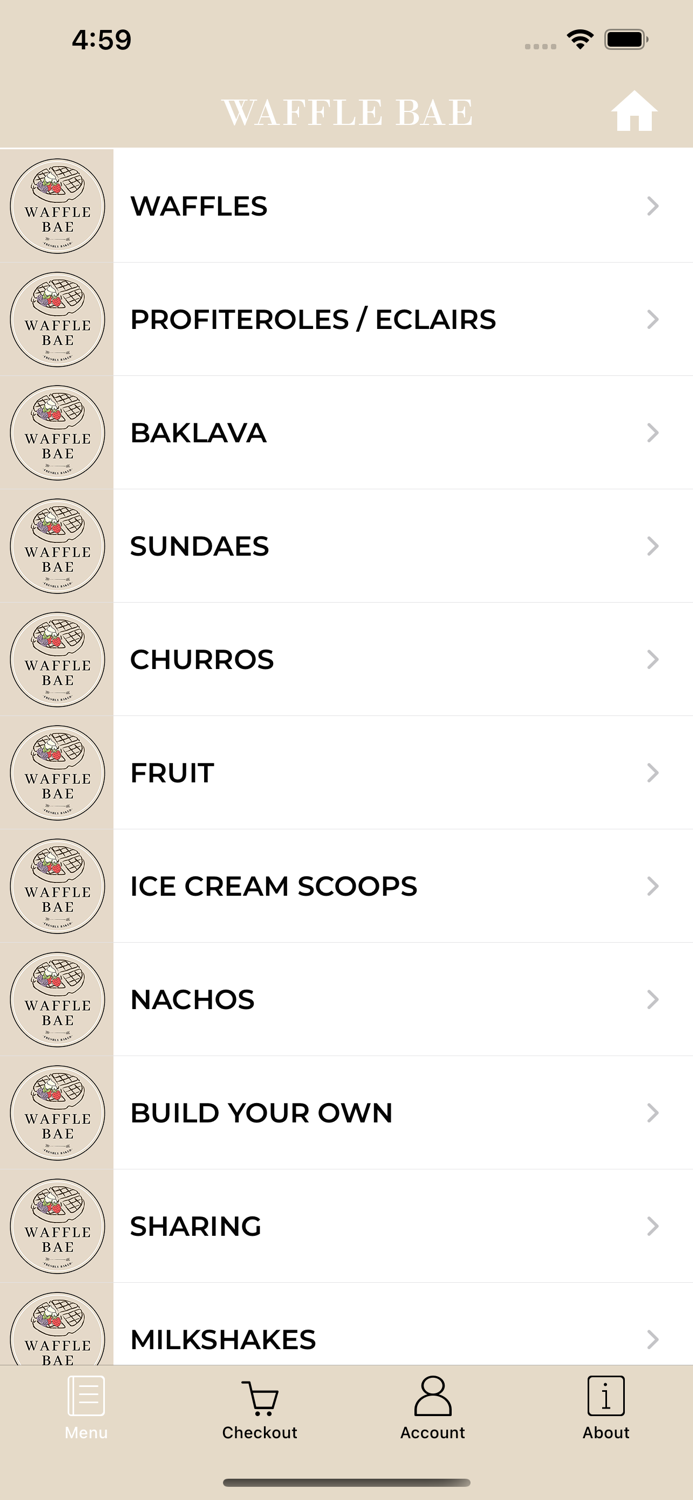Image resolution: width=693 pixels, height=1500 pixels.
Task: Select the Churros category
Action: point(346,659)
